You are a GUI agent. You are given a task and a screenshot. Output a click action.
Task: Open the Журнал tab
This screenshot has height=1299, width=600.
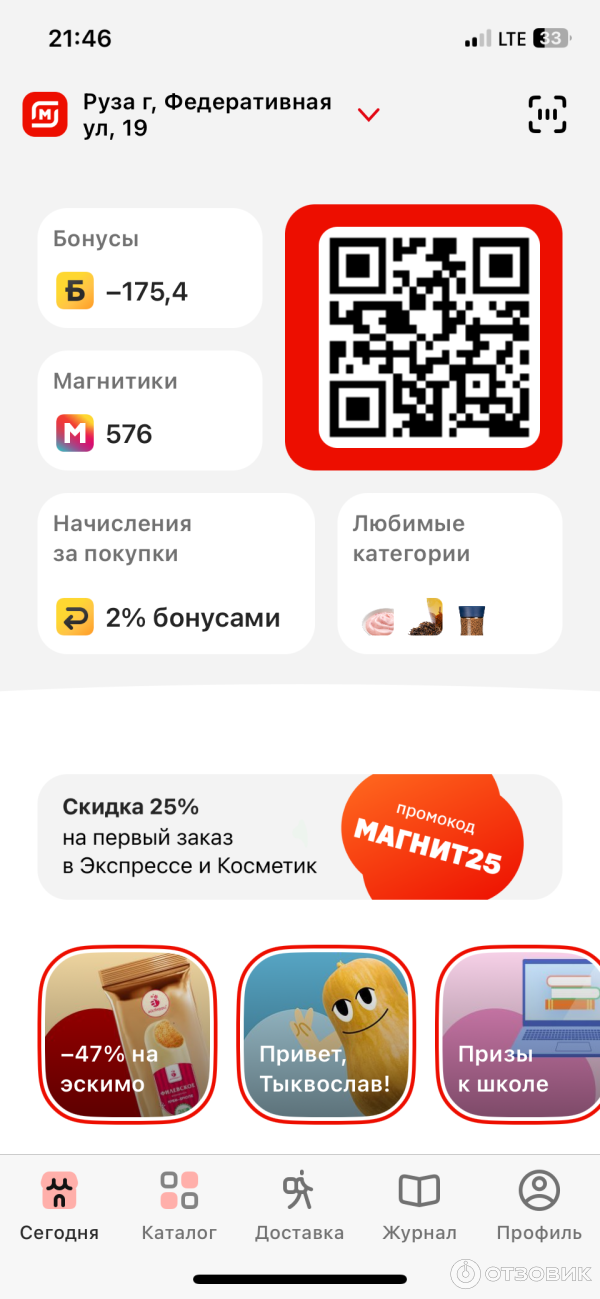click(x=419, y=1205)
